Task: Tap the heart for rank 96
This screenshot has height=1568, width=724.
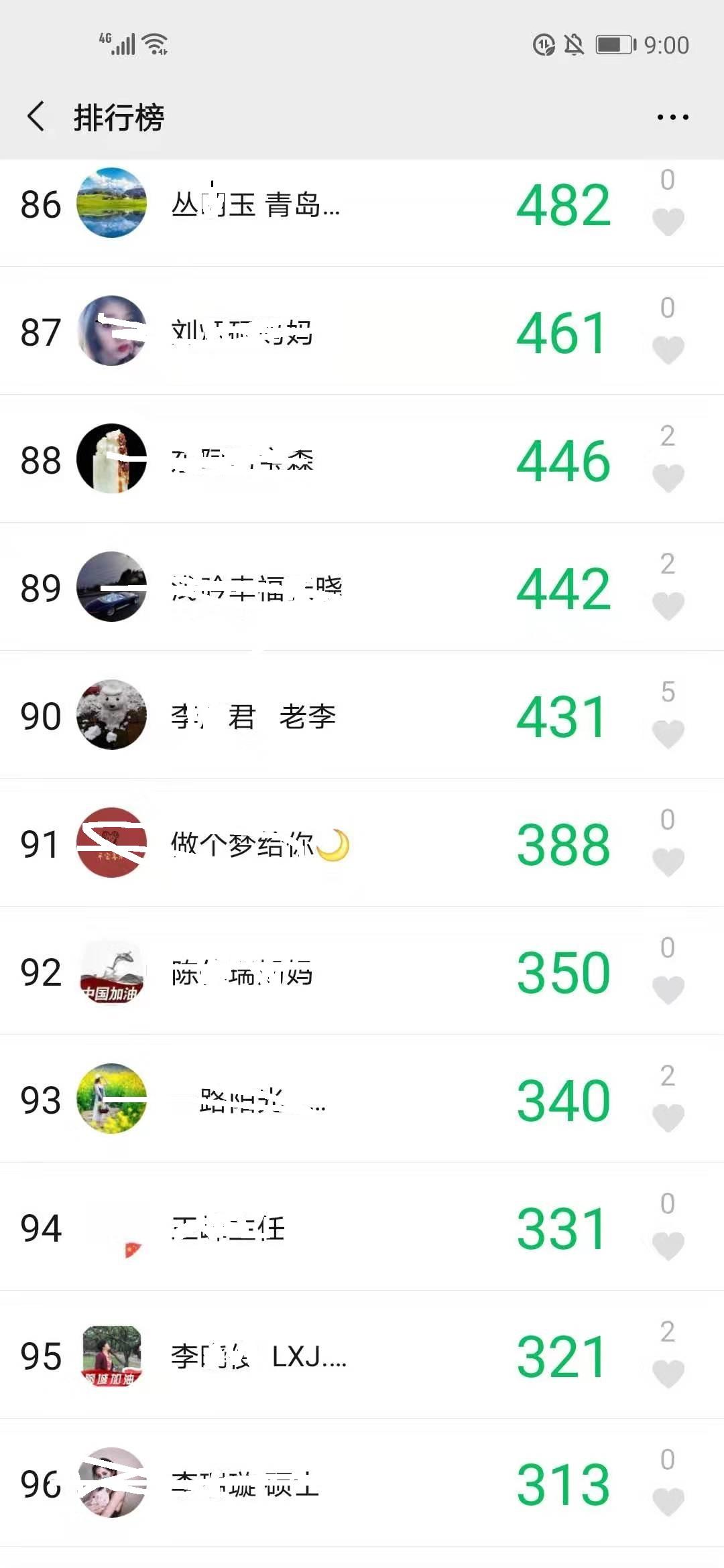Action: 668,1502
